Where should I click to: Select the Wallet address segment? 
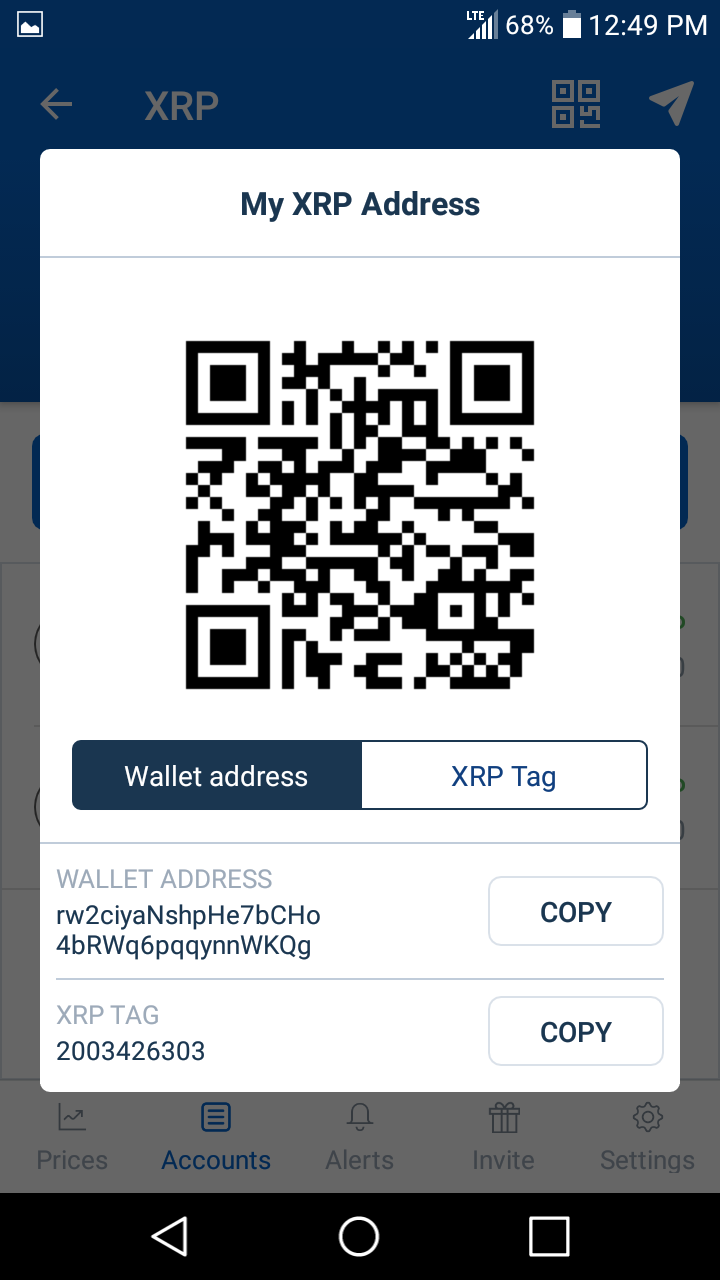click(x=216, y=776)
